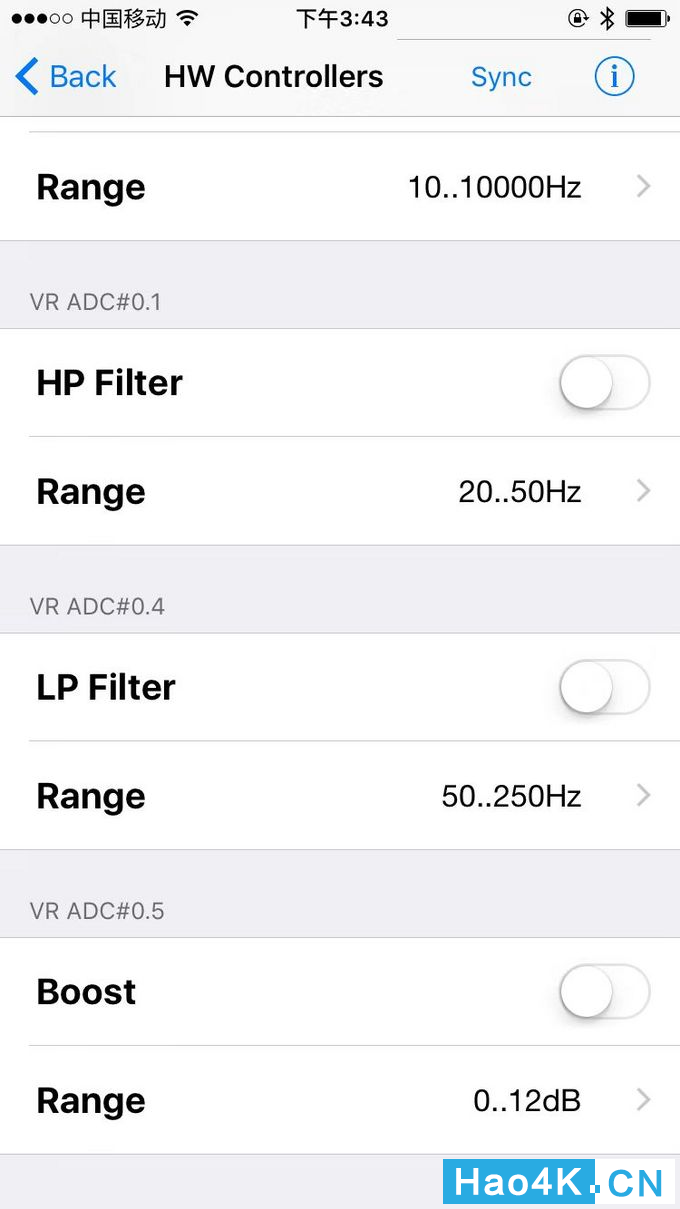Viewport: 680px width, 1209px height.
Task: Turn on the LP Filter switch
Action: [x=605, y=687]
